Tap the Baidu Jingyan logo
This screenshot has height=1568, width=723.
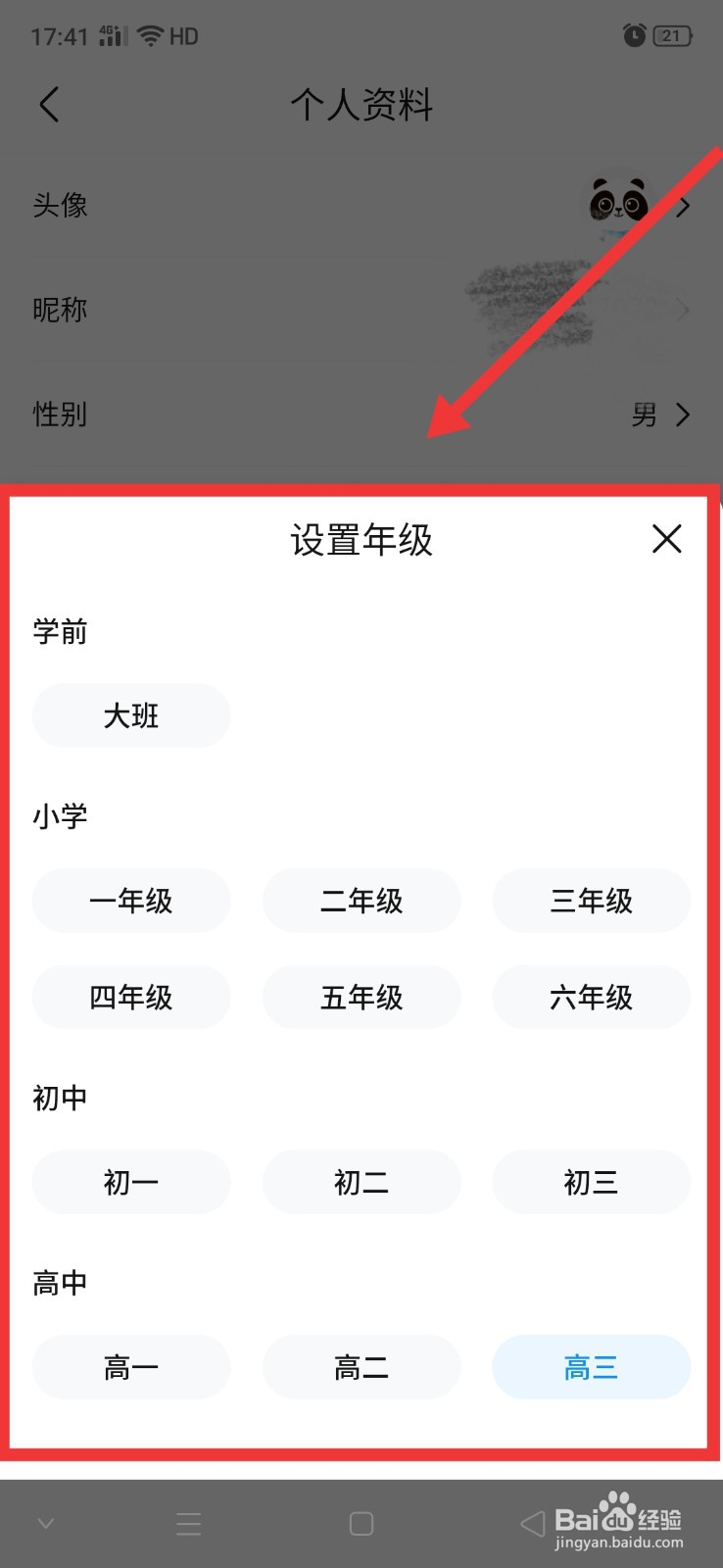point(620,1518)
